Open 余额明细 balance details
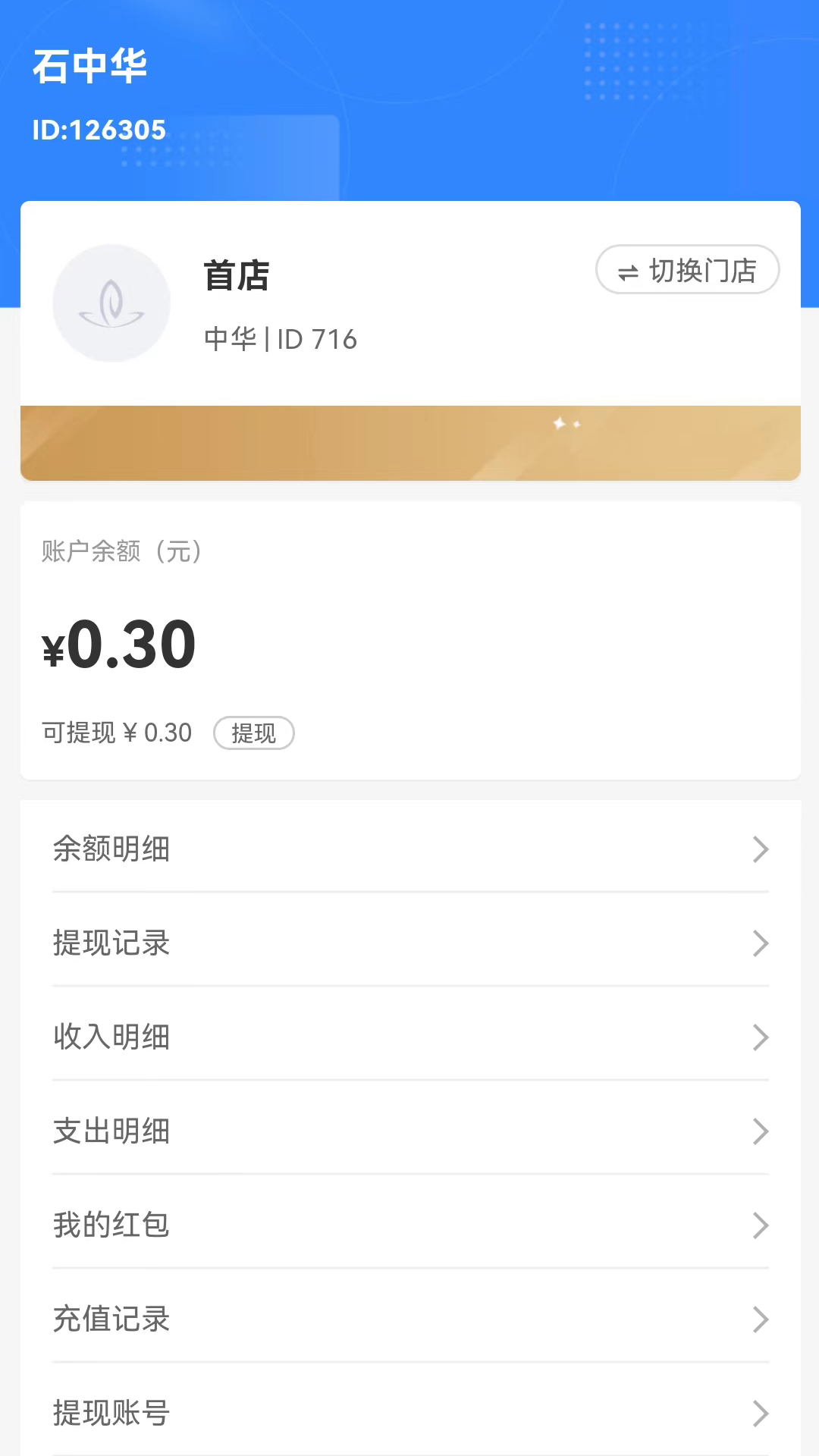The height and width of the screenshot is (1456, 819). coord(112,849)
